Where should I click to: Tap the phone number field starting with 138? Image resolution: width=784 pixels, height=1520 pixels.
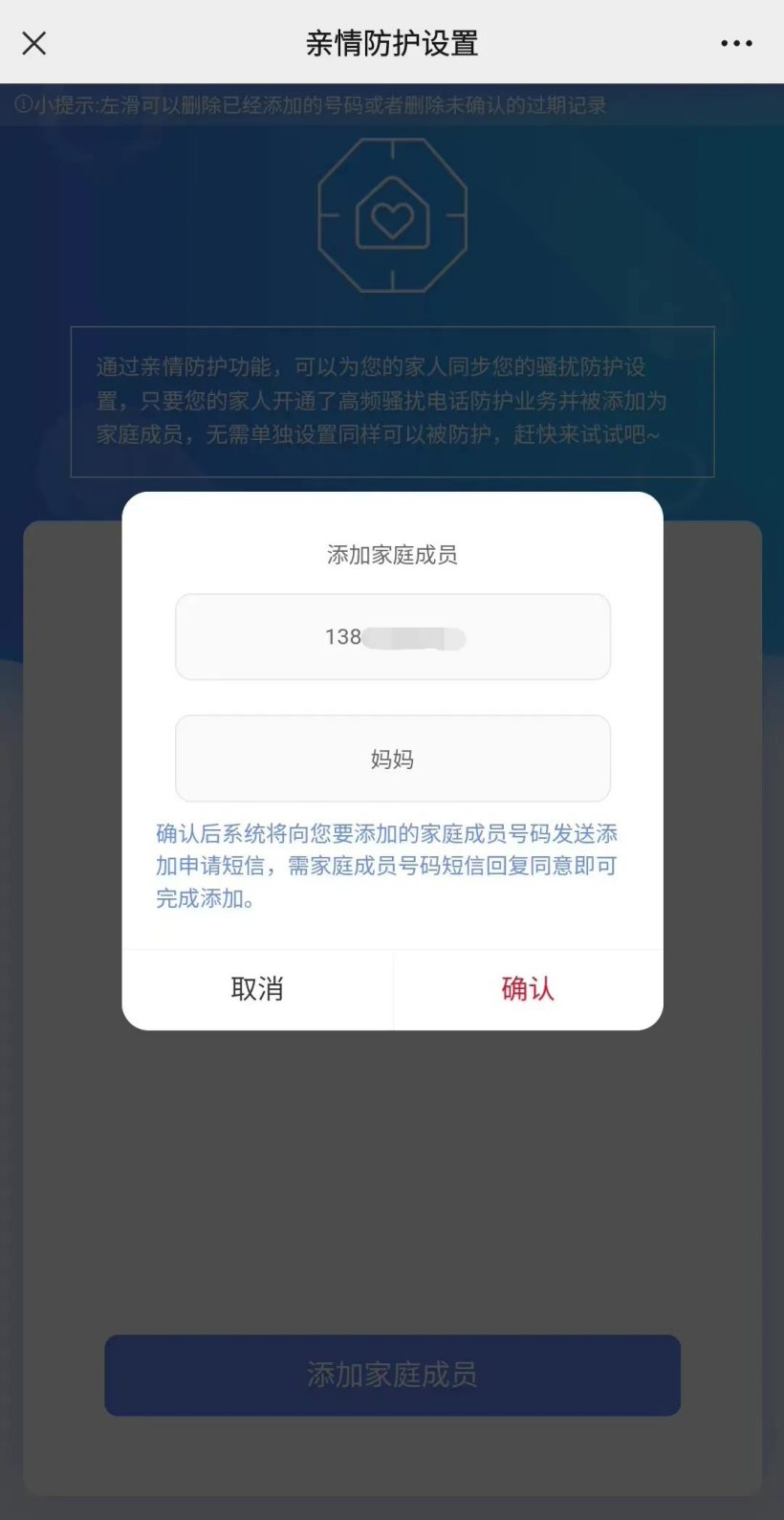[393, 637]
